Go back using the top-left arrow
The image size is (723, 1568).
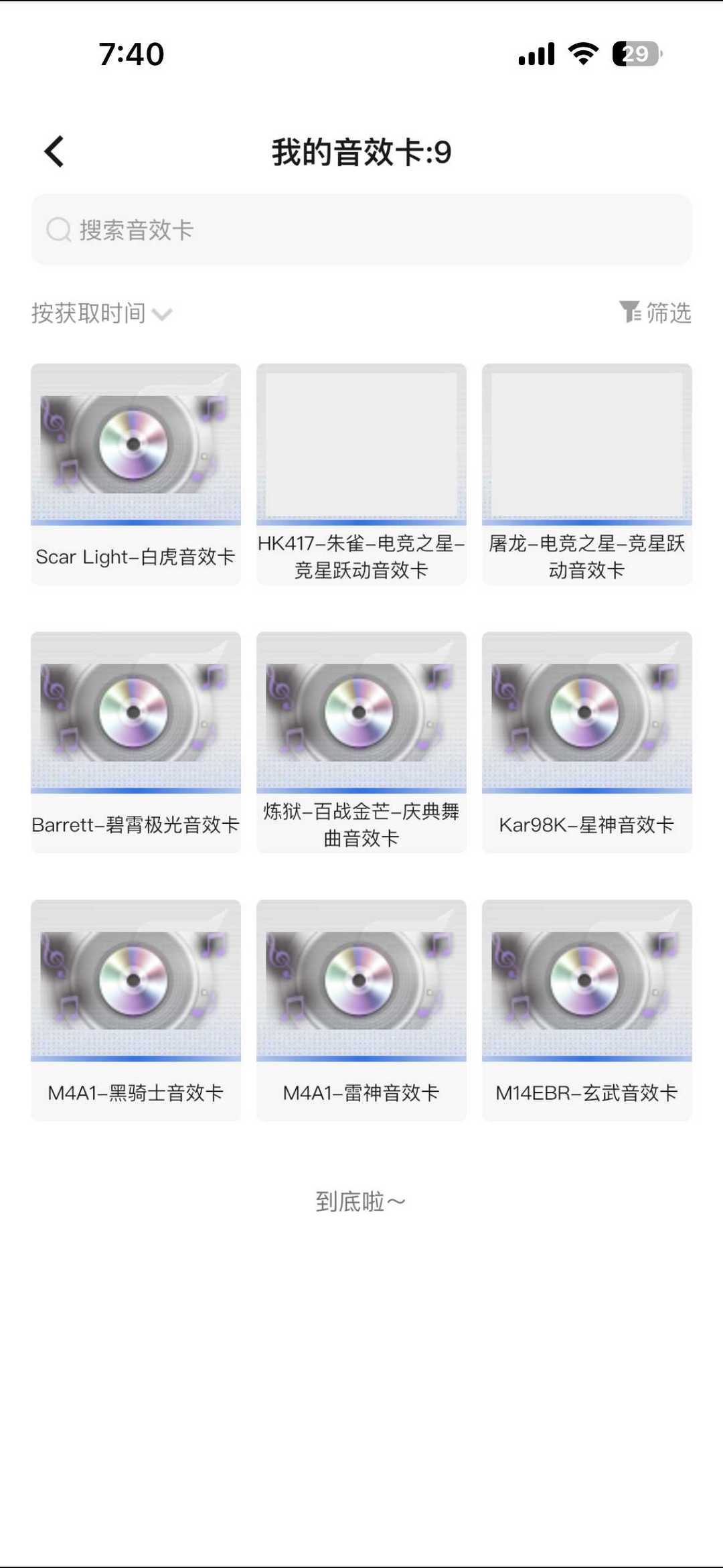pyautogui.click(x=55, y=151)
